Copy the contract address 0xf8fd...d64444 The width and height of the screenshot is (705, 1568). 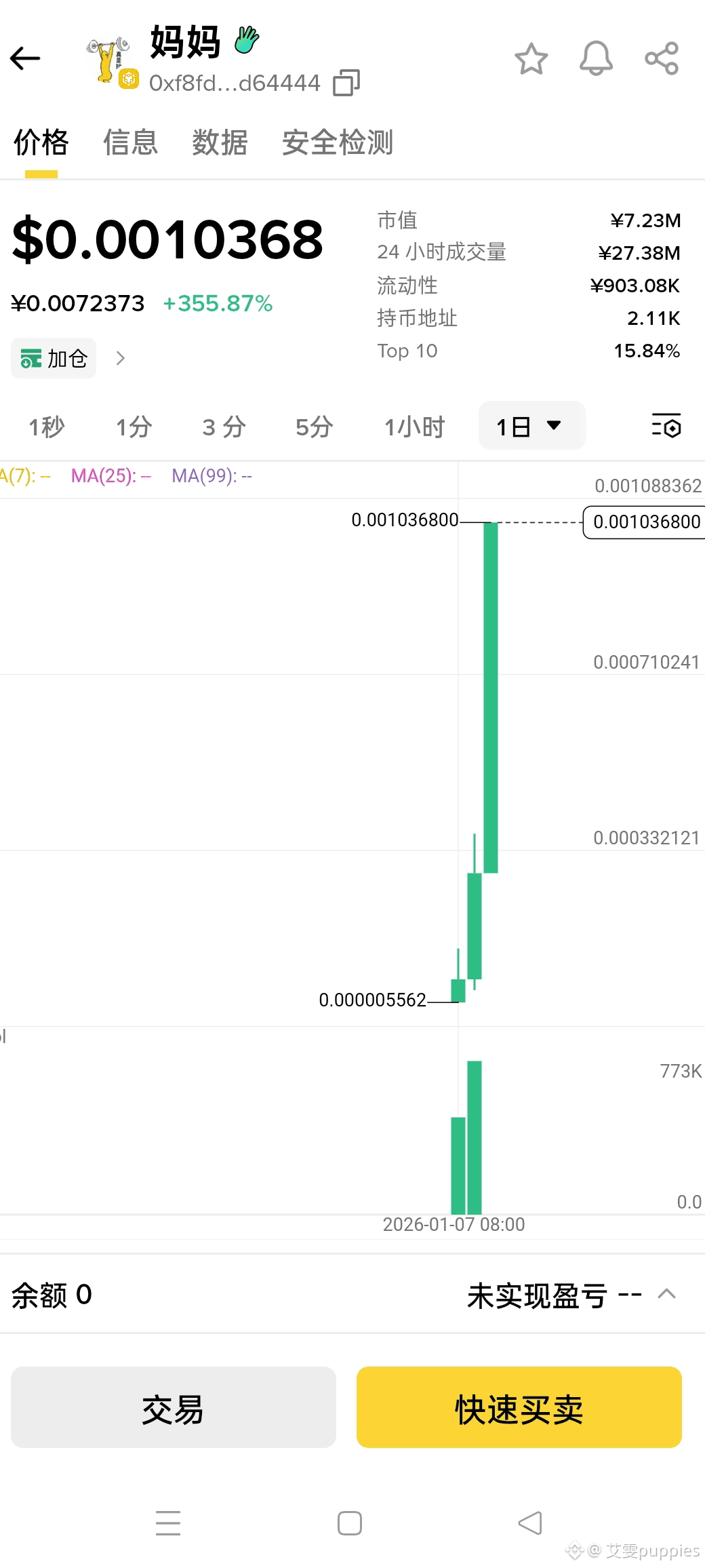click(346, 83)
